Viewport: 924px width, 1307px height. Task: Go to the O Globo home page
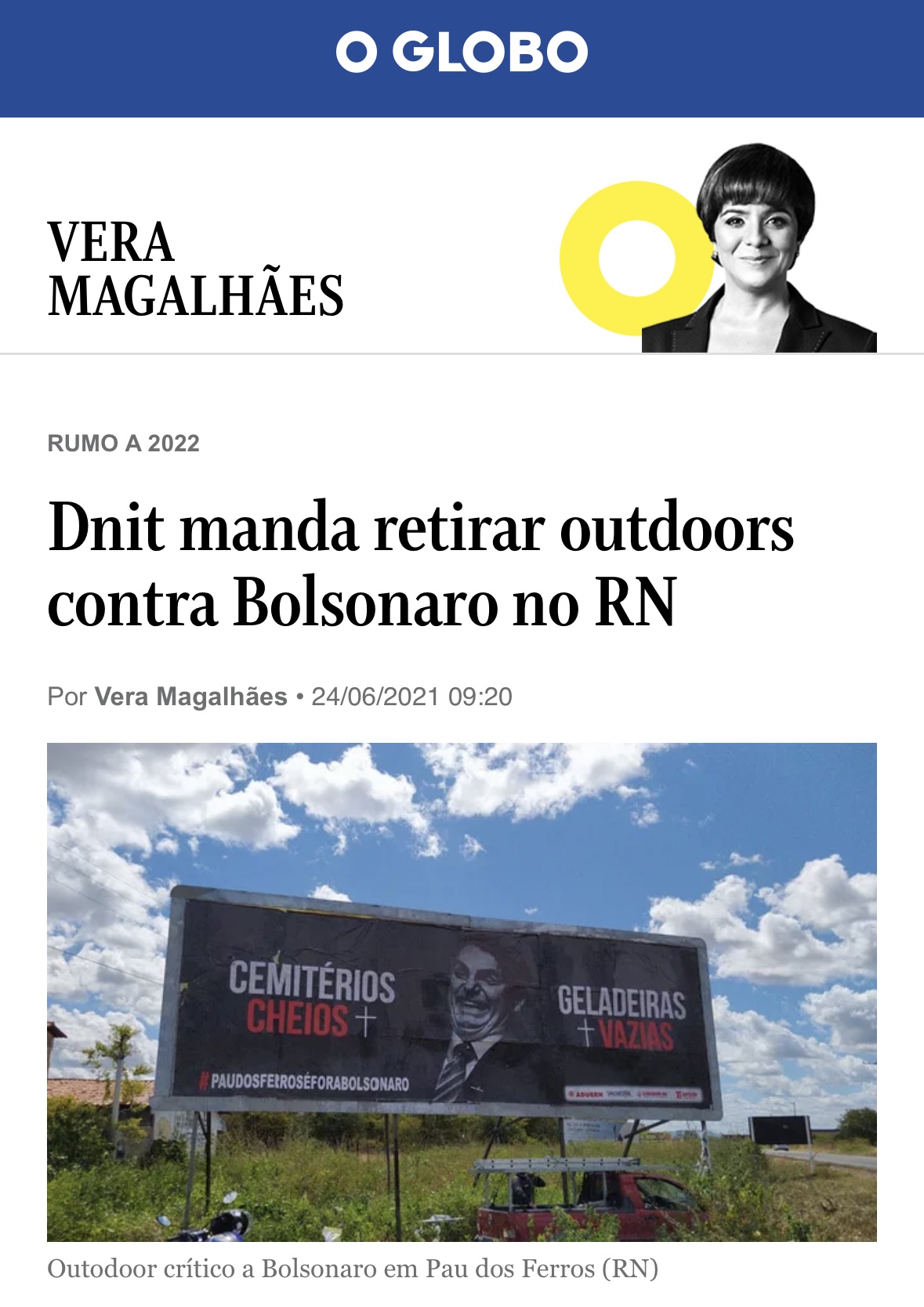tap(462, 52)
